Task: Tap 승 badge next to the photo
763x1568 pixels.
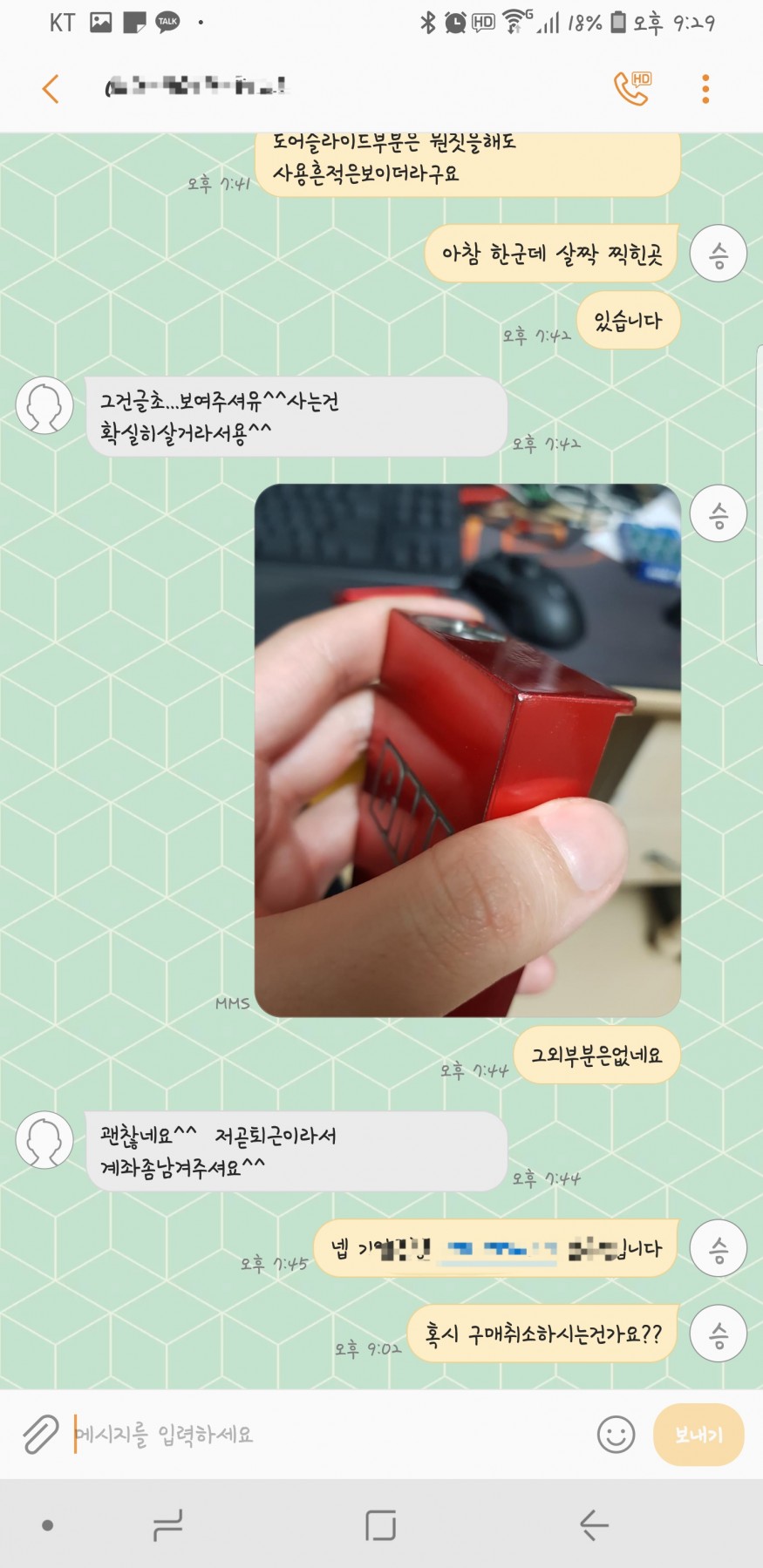Action: click(718, 514)
